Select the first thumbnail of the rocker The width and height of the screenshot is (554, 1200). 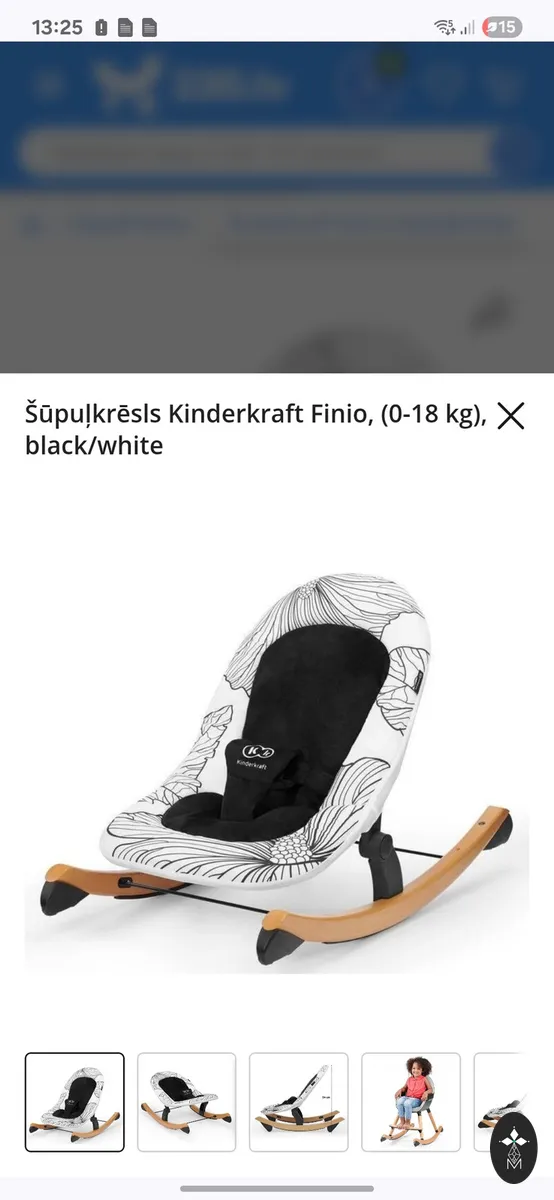coord(75,1102)
